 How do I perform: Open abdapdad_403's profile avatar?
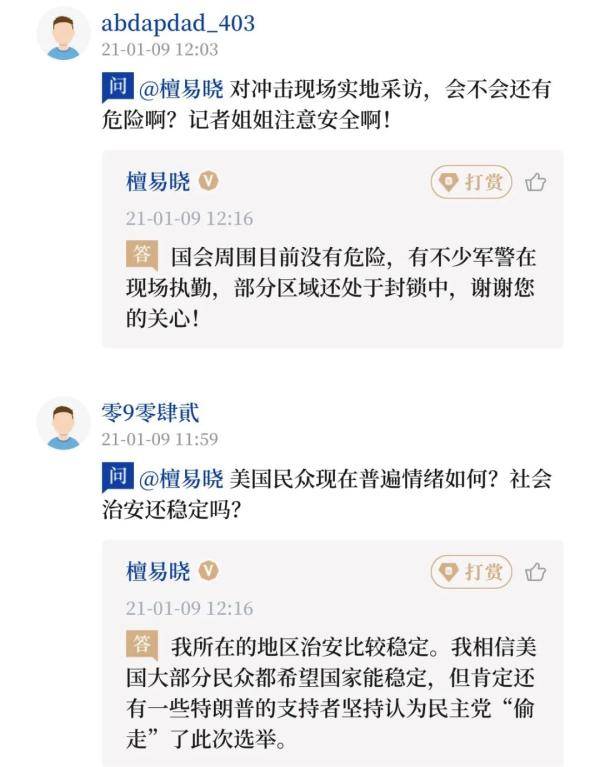[x=63, y=34]
